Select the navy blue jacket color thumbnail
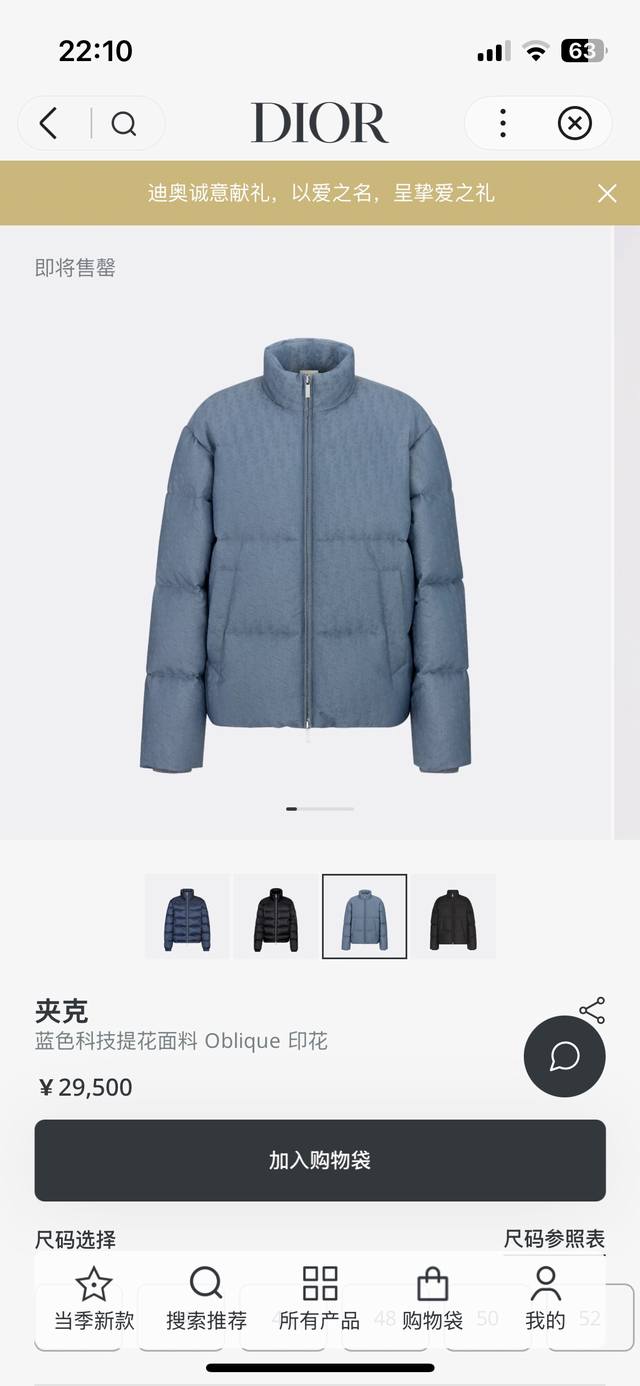 (x=187, y=916)
